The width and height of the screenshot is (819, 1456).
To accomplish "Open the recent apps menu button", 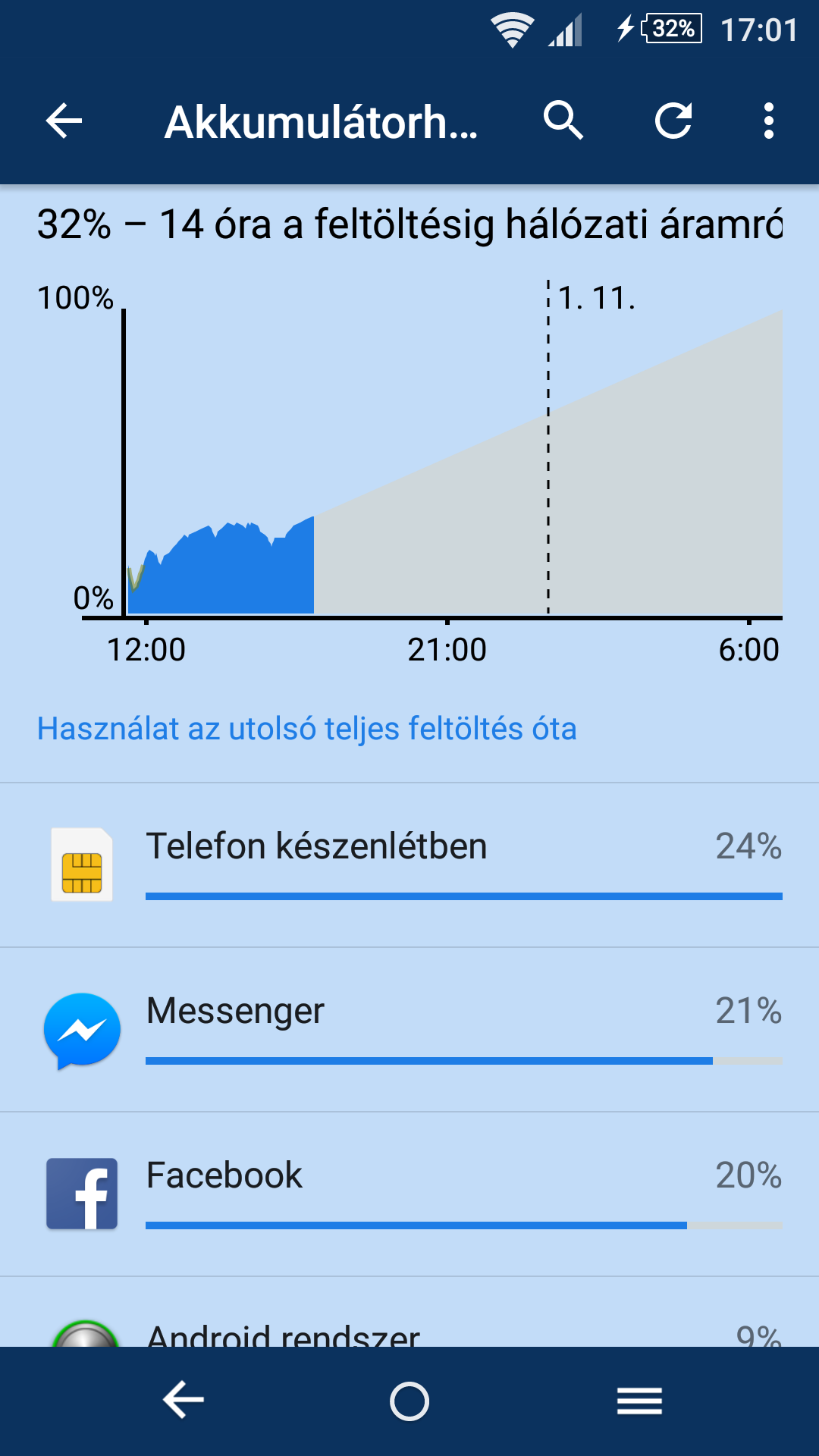I will (x=639, y=1401).
